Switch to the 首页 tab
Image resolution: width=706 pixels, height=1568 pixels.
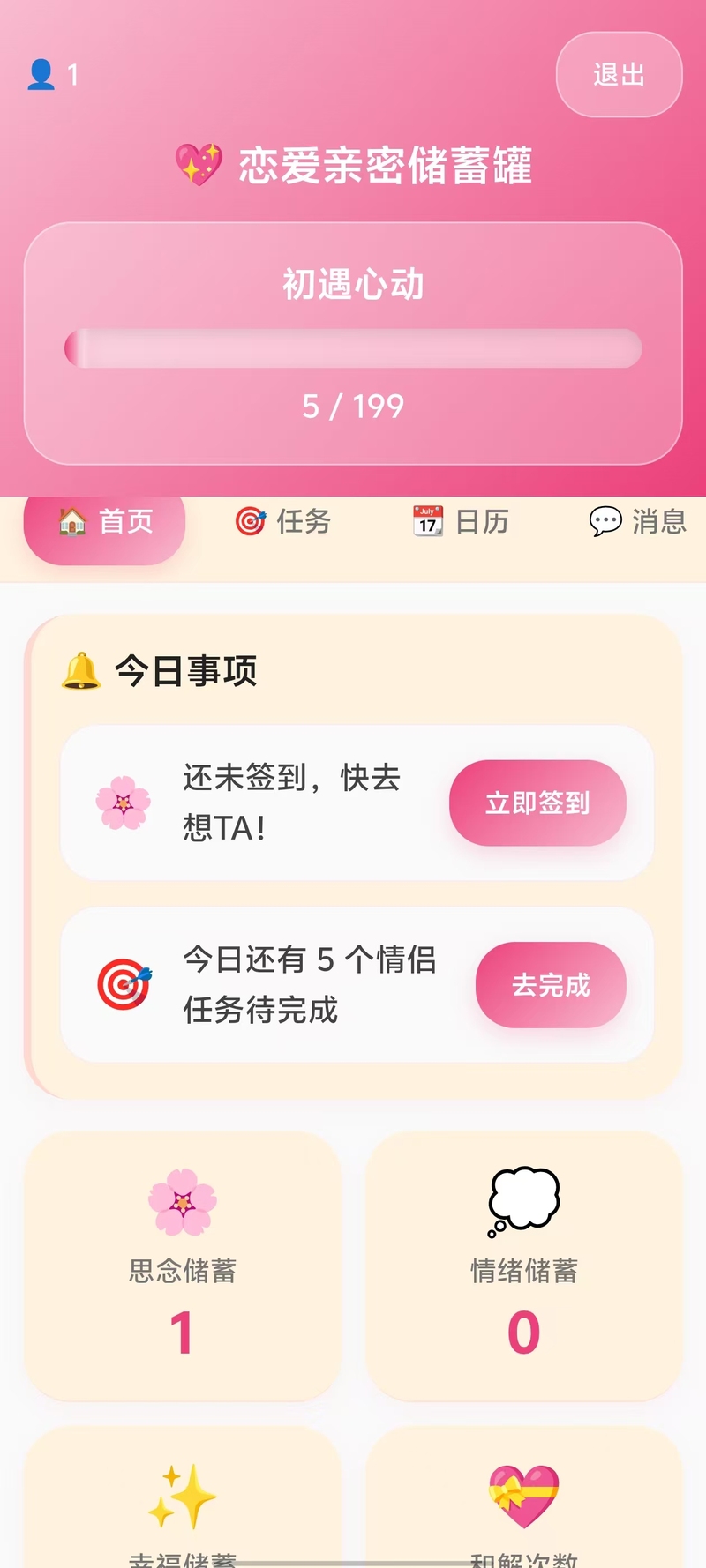coord(105,523)
